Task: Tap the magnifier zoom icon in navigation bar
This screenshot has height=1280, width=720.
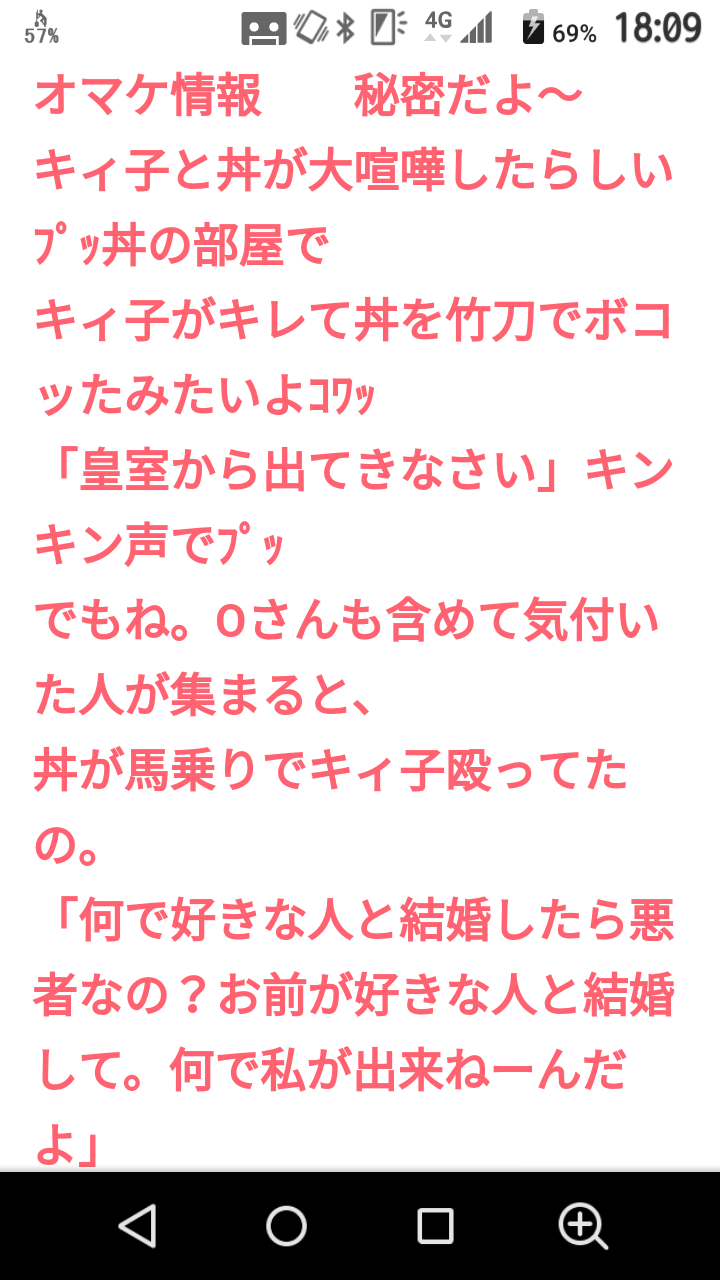Action: (x=584, y=1225)
